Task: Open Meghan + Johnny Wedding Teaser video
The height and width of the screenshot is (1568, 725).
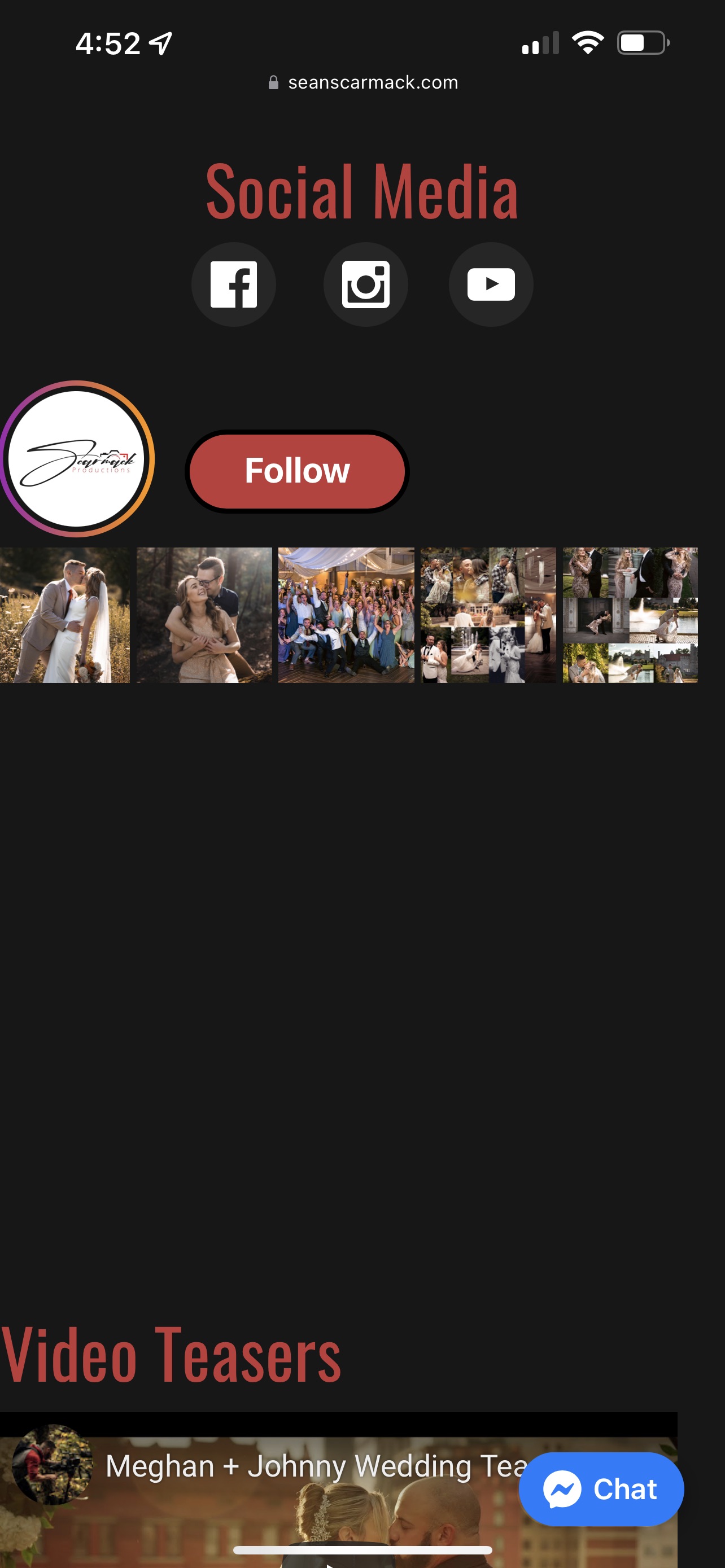Action: [x=316, y=1466]
